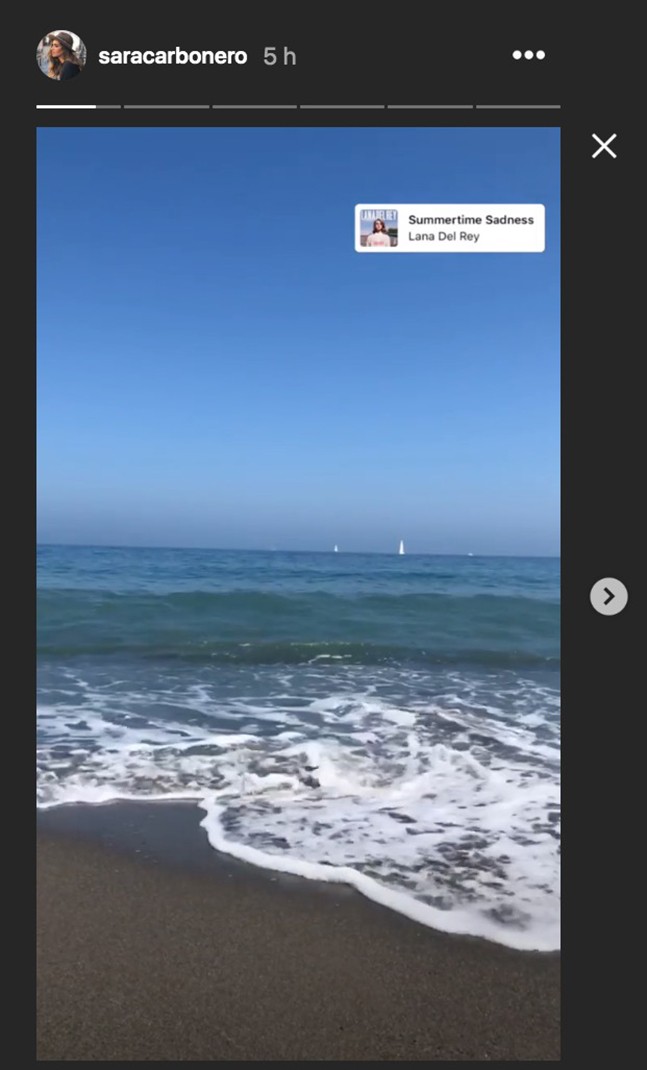The height and width of the screenshot is (1070, 647).
Task: Open the Summertime Sadness music sticker
Action: pyautogui.click(x=450, y=228)
